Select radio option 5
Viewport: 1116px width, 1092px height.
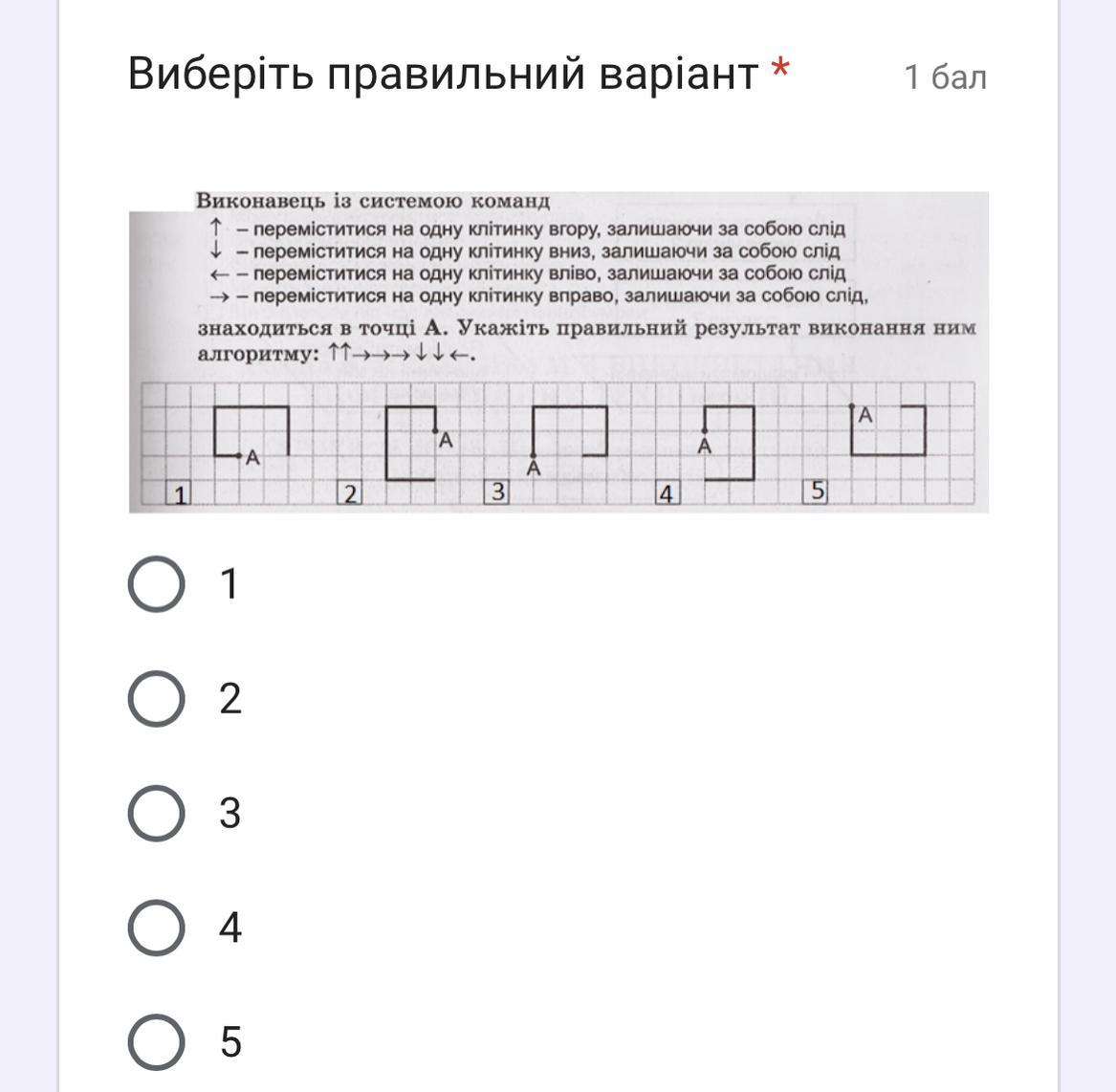click(156, 1041)
